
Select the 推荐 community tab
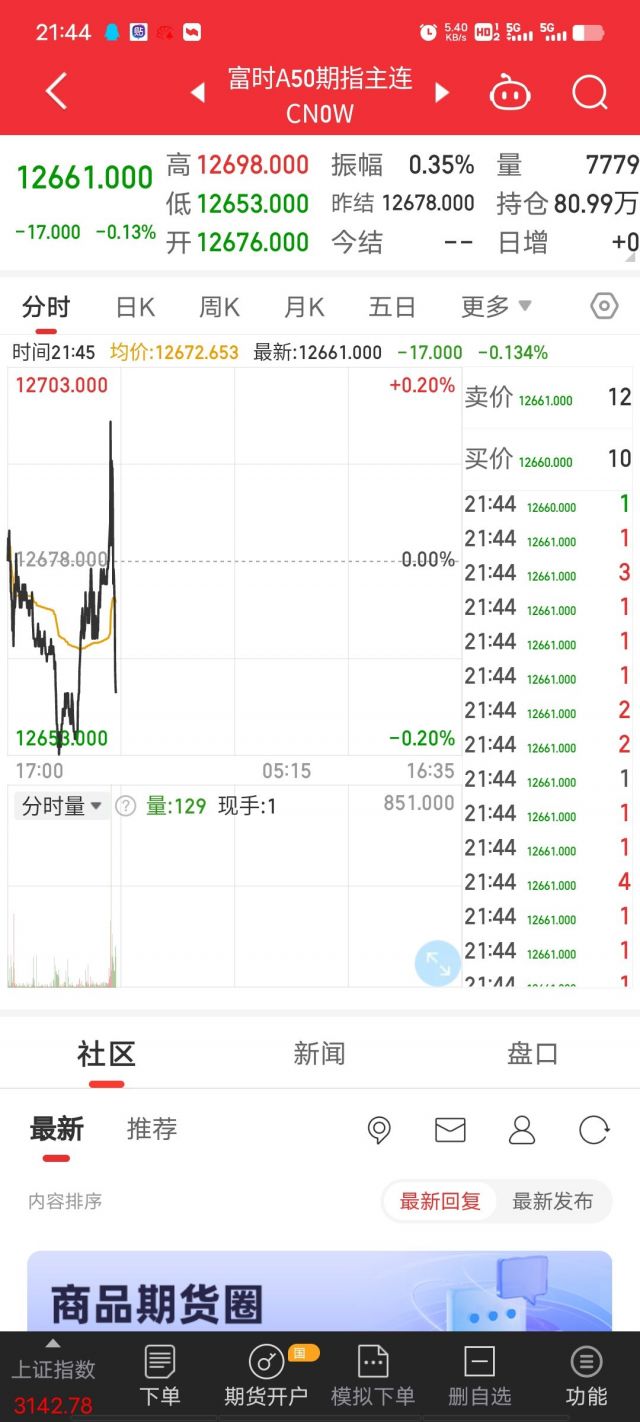pos(152,1129)
